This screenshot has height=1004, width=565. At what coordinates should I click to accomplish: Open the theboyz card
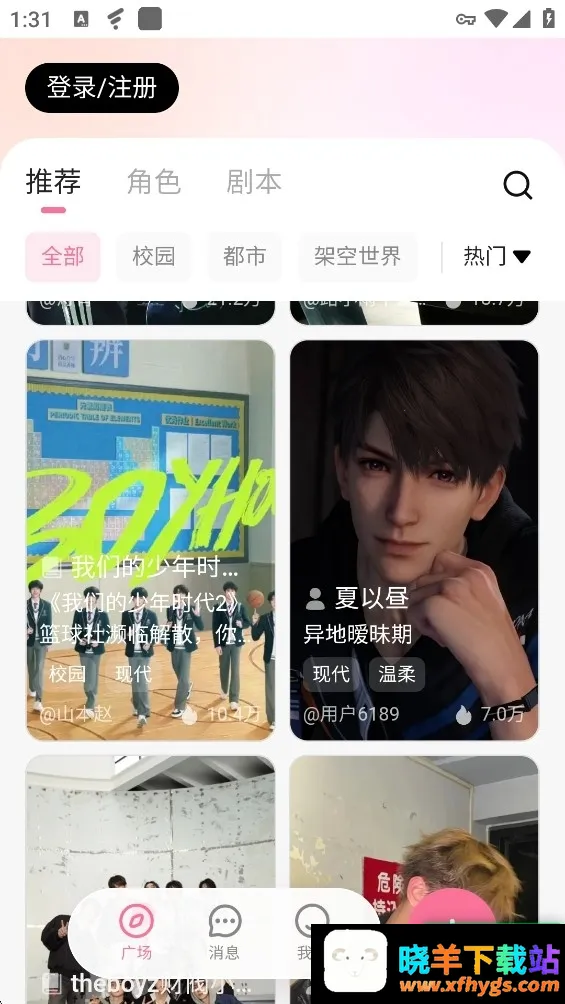tap(151, 880)
